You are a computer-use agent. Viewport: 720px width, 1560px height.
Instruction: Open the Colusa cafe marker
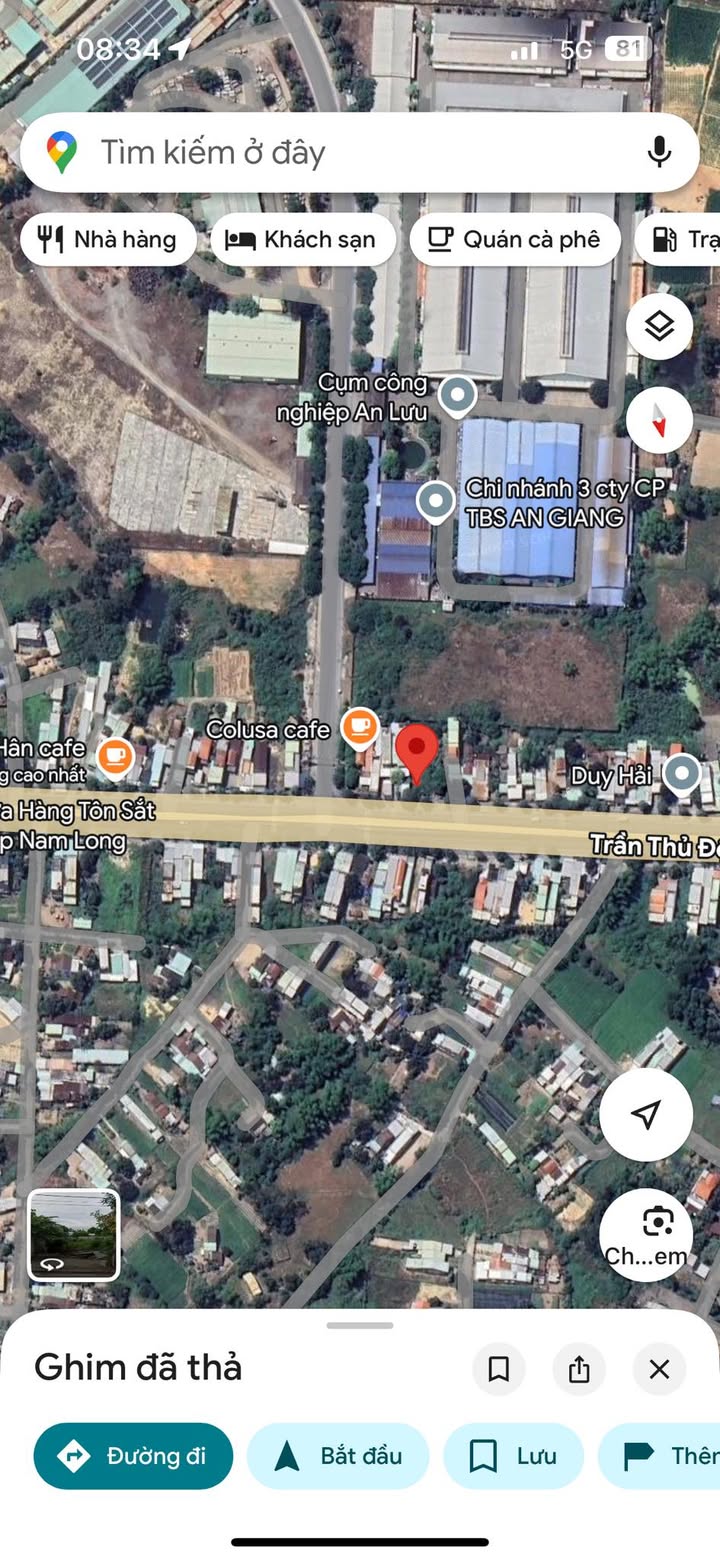coord(360,727)
